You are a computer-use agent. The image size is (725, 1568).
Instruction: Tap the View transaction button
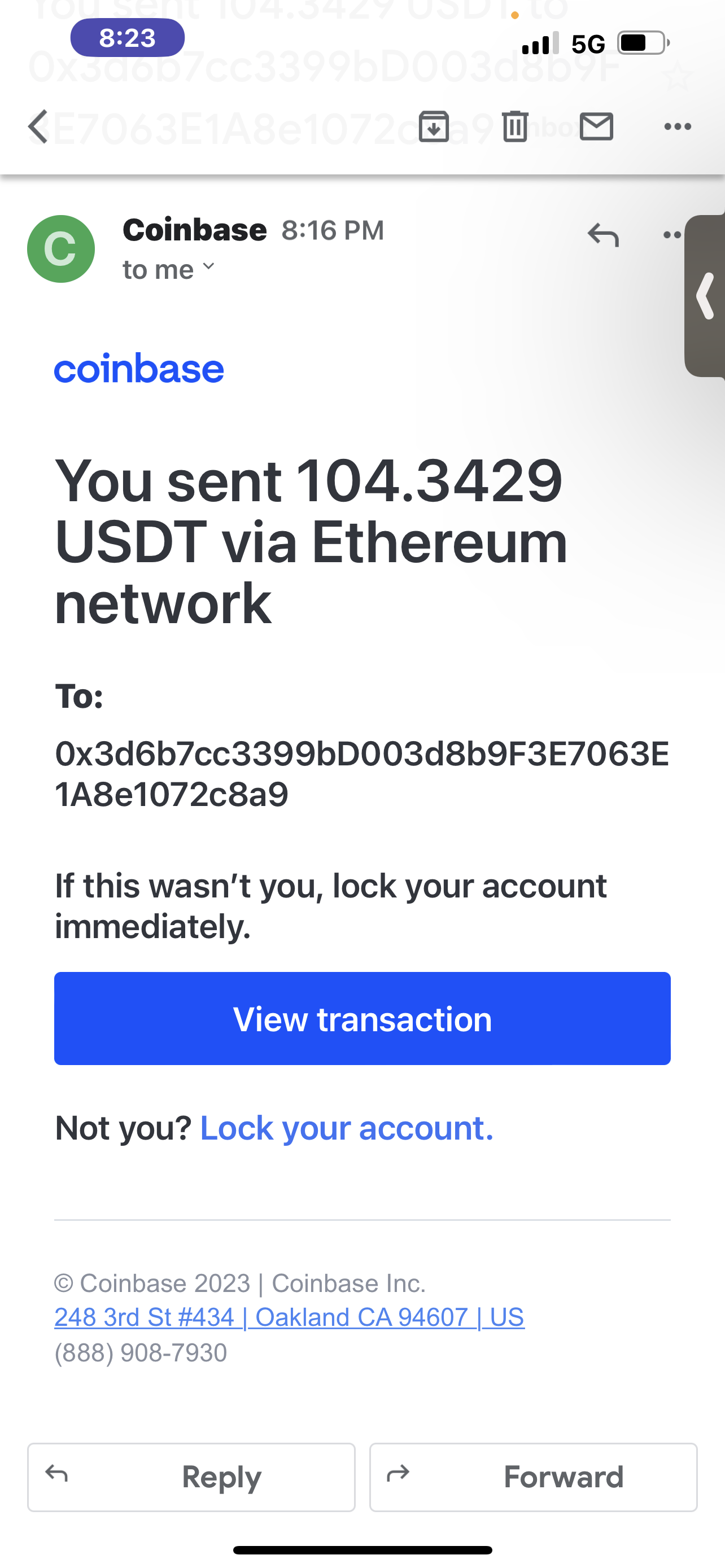tap(362, 1018)
